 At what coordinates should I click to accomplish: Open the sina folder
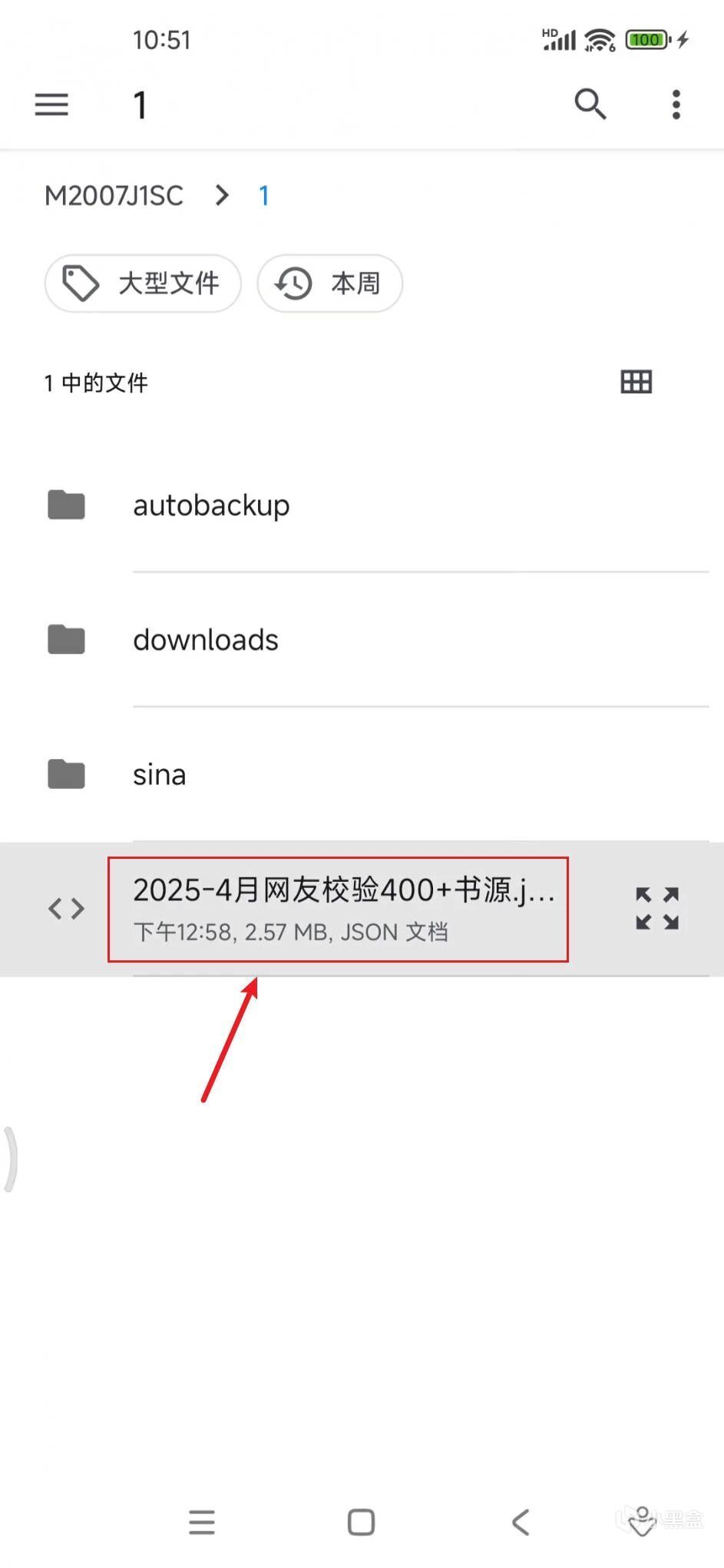(160, 774)
